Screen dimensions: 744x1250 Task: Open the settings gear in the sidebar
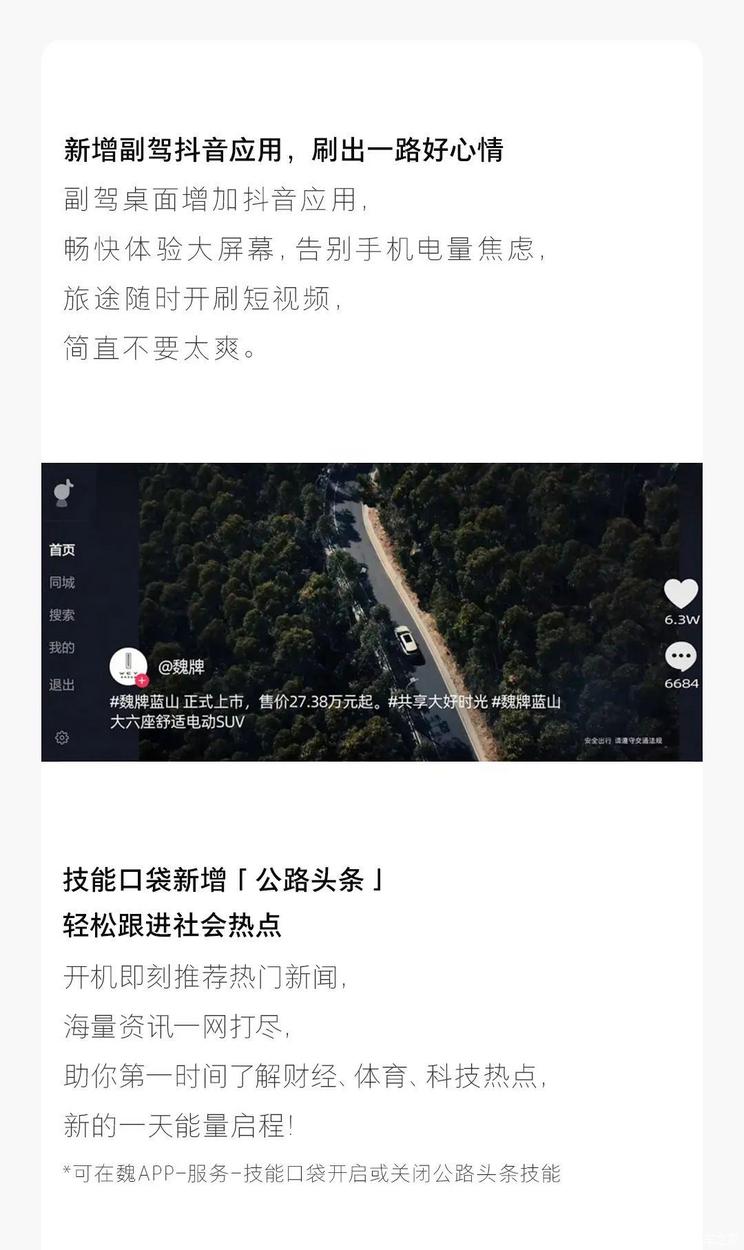[62, 737]
